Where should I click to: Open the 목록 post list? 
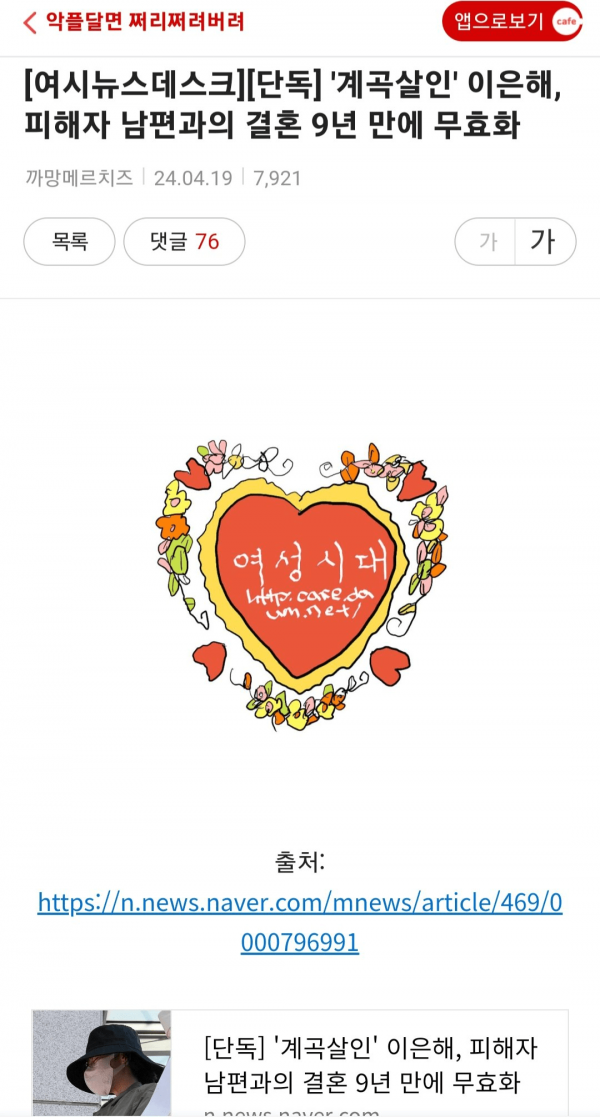pyautogui.click(x=69, y=241)
